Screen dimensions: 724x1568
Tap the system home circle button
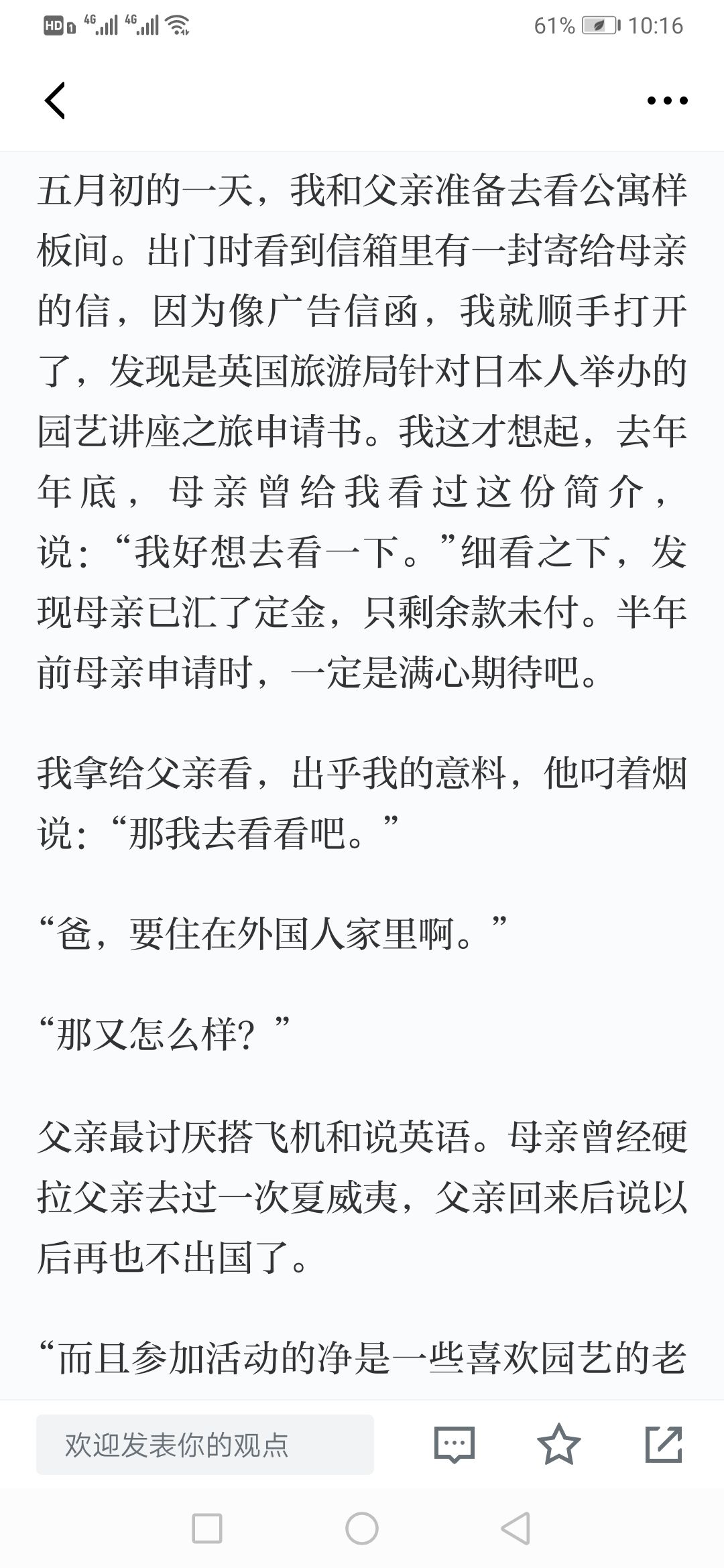point(362,1529)
